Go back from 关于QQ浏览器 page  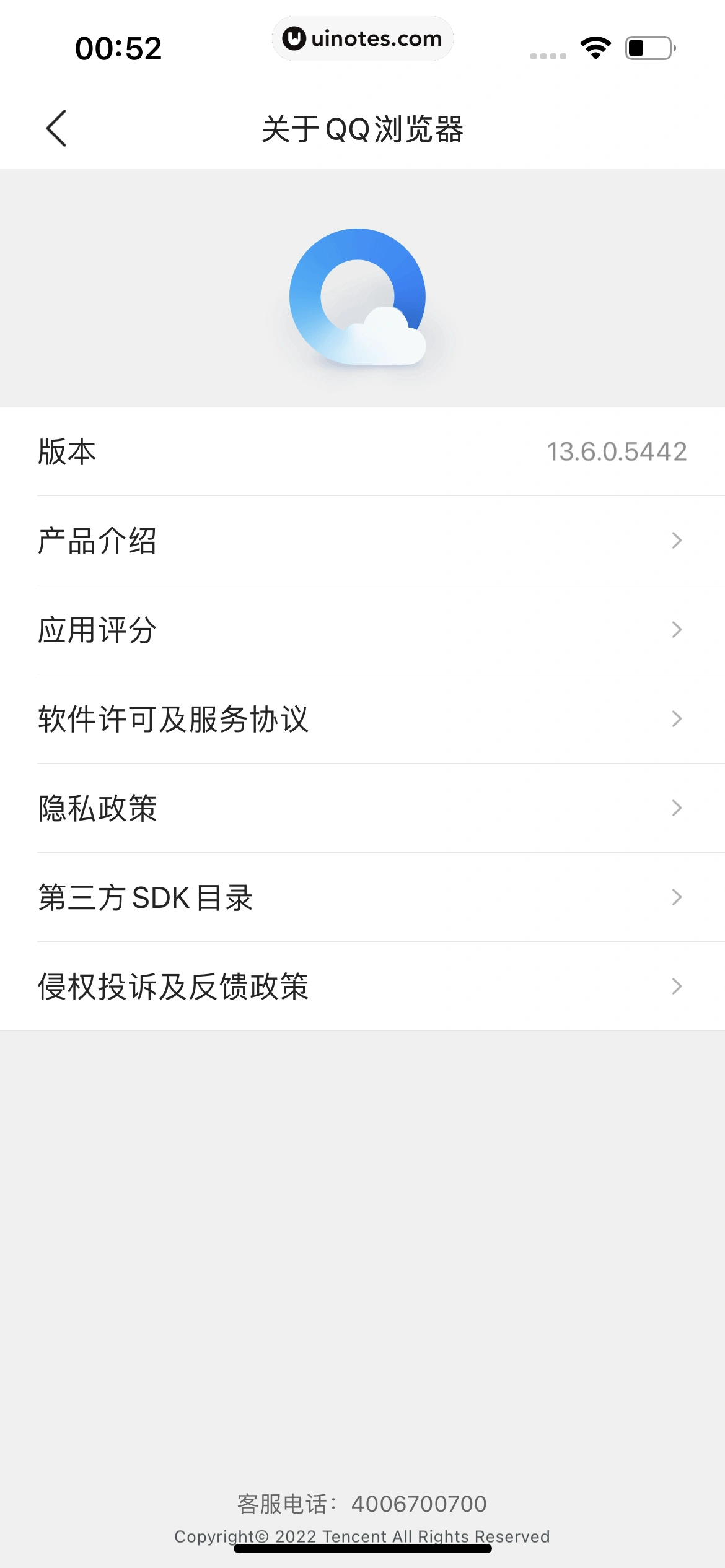[x=56, y=129]
